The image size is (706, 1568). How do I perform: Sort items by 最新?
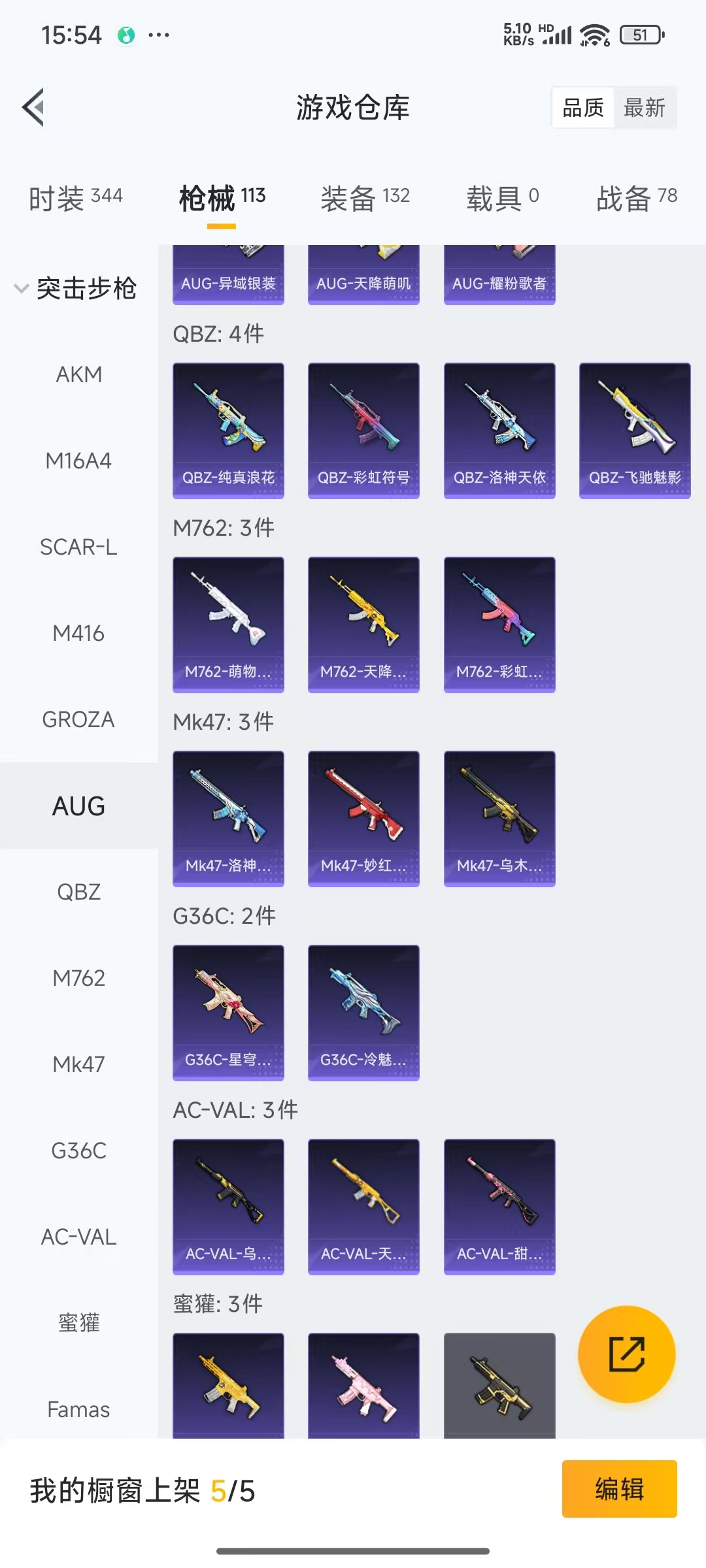[644, 108]
